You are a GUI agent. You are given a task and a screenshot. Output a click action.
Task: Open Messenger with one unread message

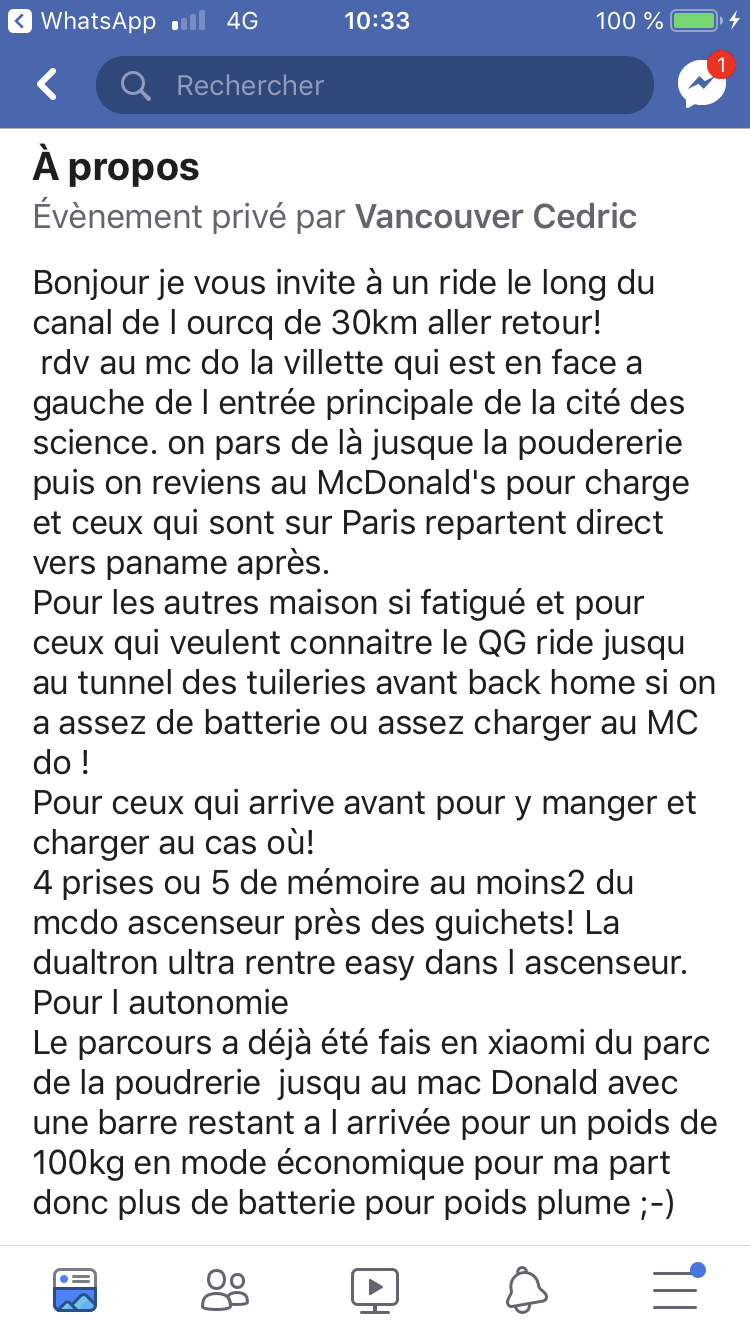(702, 82)
